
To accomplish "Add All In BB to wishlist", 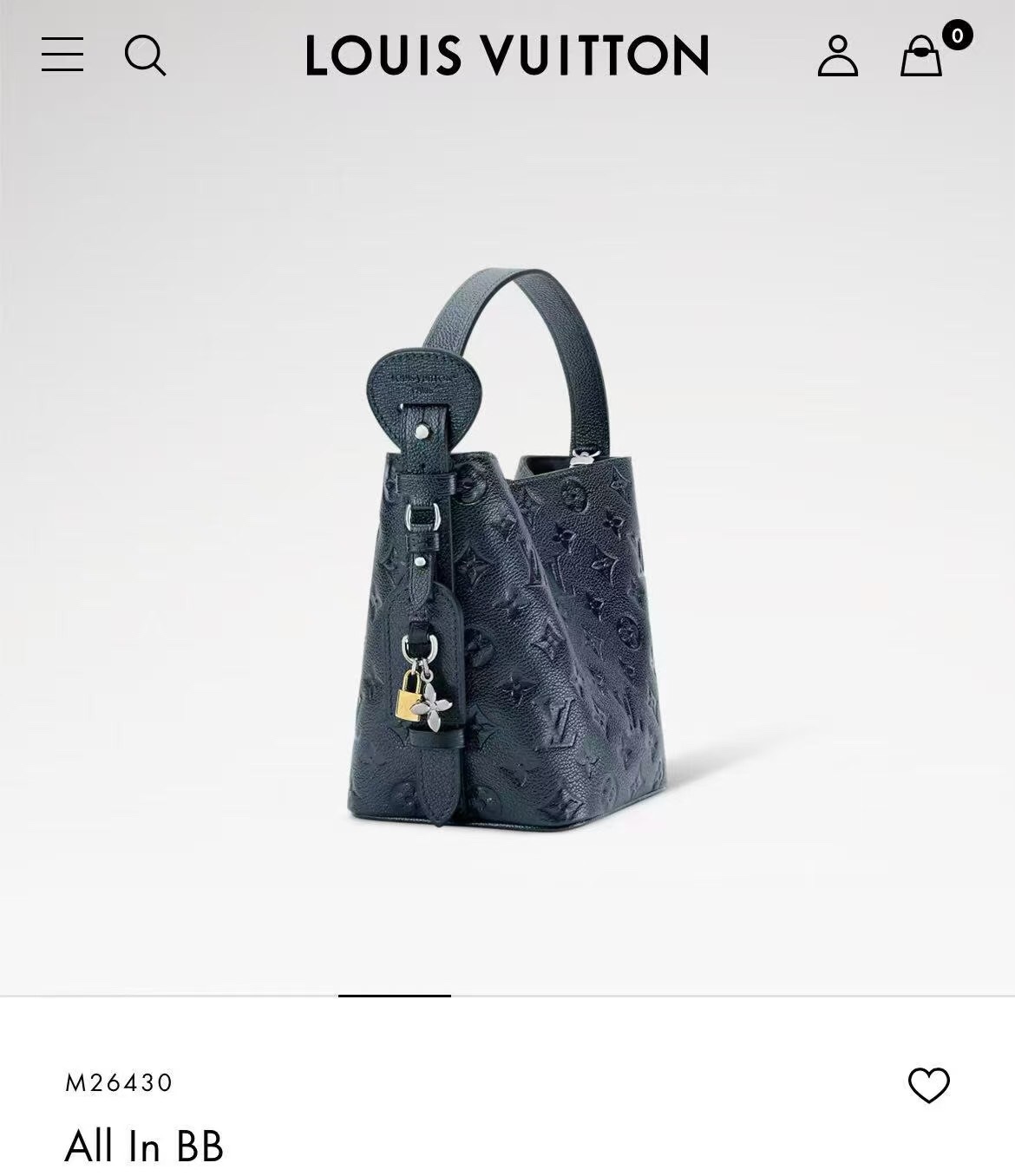I will 929,1085.
